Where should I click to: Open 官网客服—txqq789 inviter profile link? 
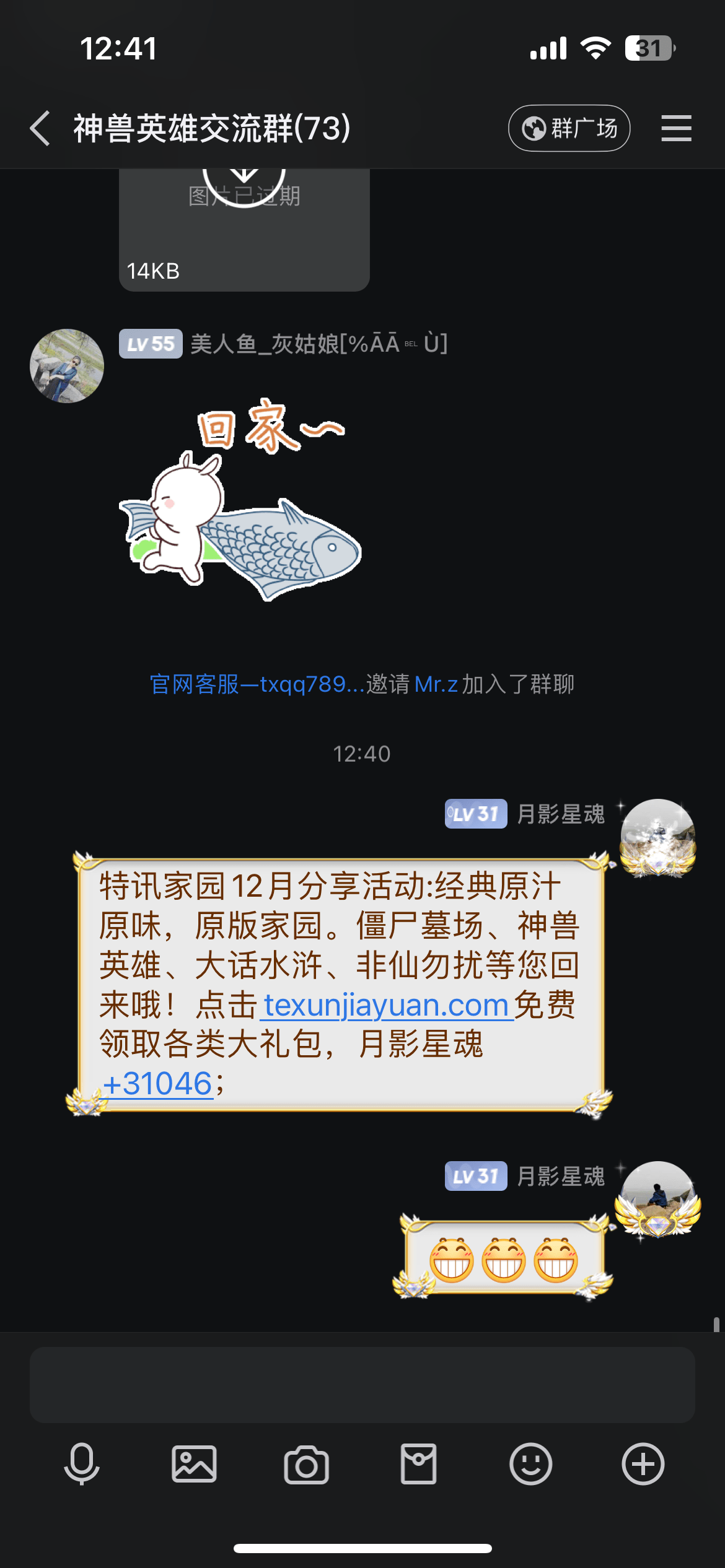pyautogui.click(x=257, y=684)
